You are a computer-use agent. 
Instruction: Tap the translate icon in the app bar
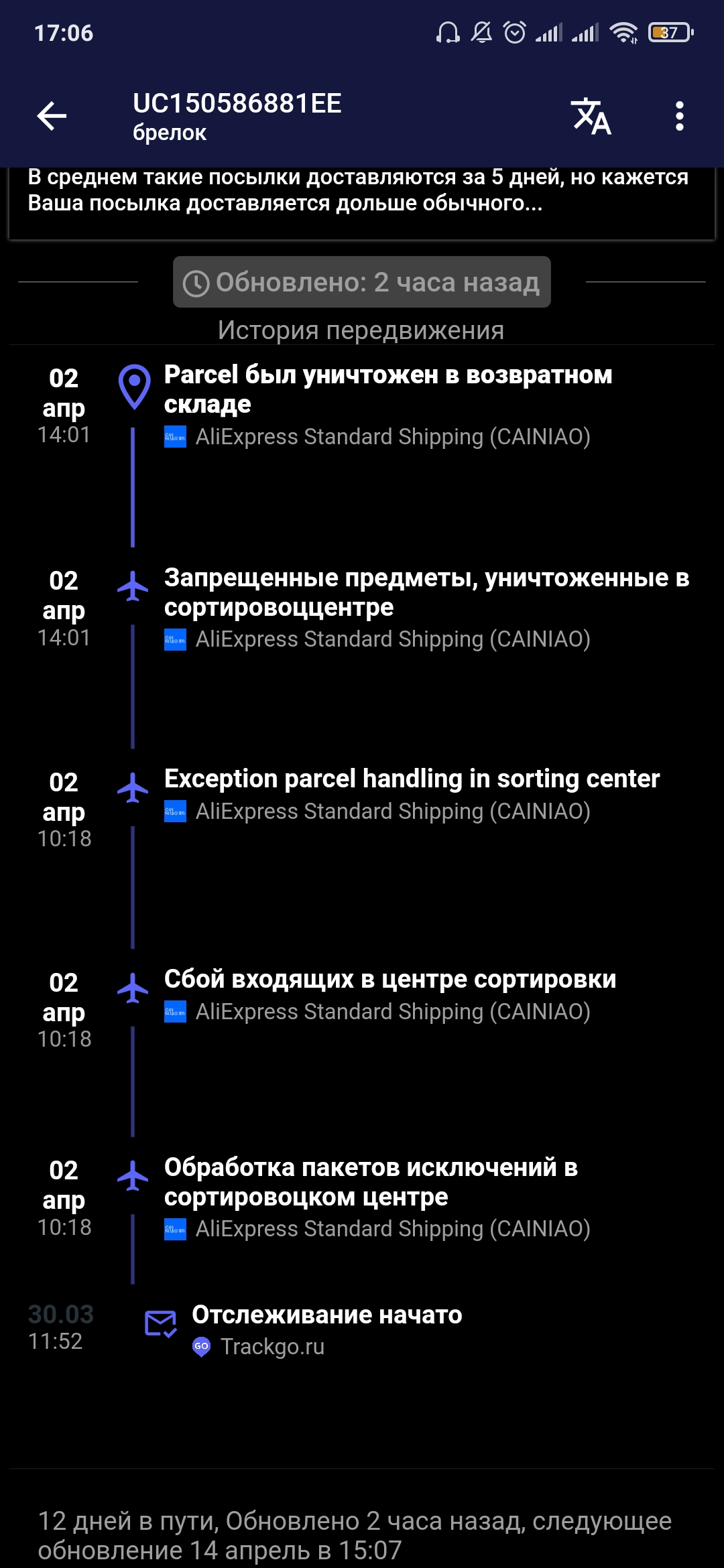[x=591, y=116]
